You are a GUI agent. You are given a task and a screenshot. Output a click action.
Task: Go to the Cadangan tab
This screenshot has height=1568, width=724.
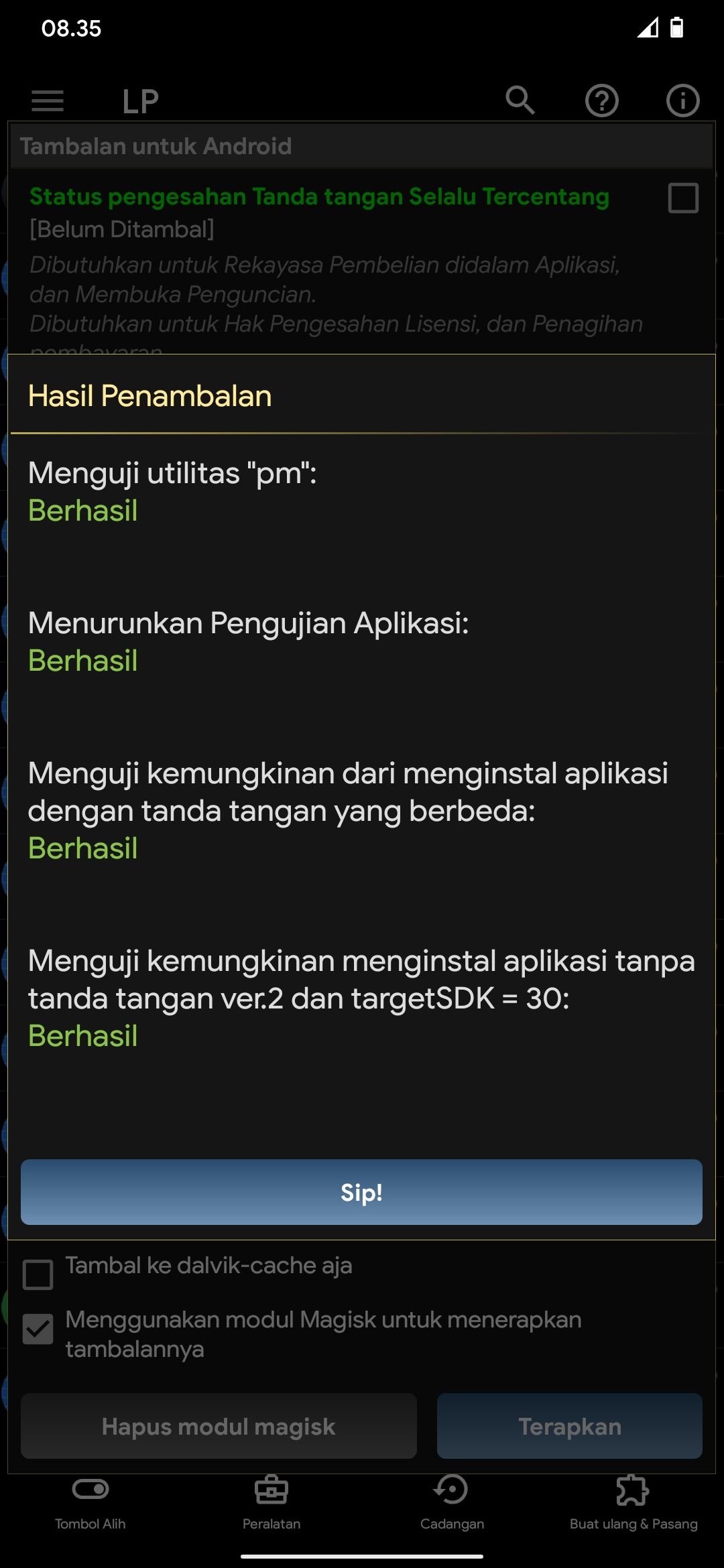(452, 1502)
